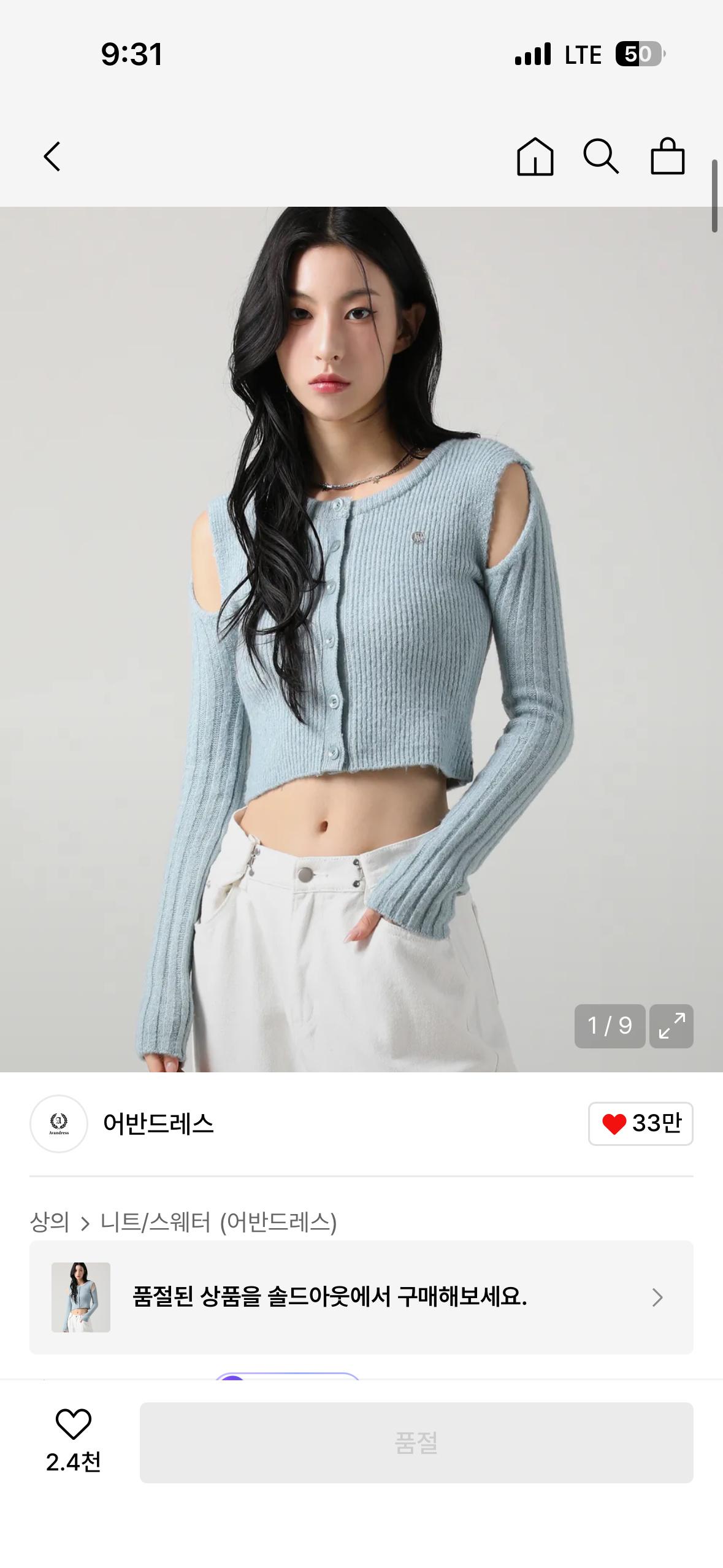Open the 상의 category breadcrumb
Image resolution: width=723 pixels, height=1568 pixels.
[x=50, y=1222]
